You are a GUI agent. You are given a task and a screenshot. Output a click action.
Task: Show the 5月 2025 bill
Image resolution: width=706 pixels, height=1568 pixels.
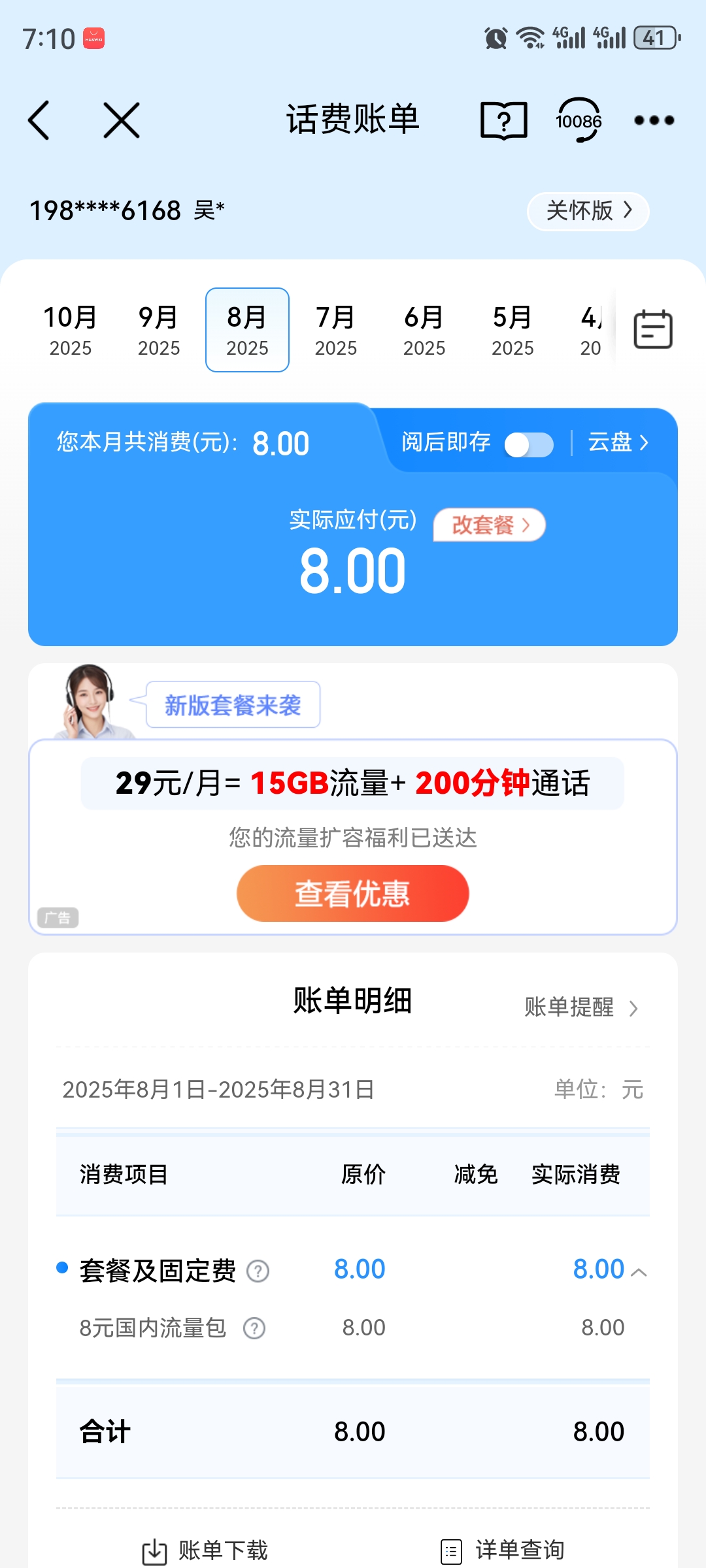click(x=513, y=330)
